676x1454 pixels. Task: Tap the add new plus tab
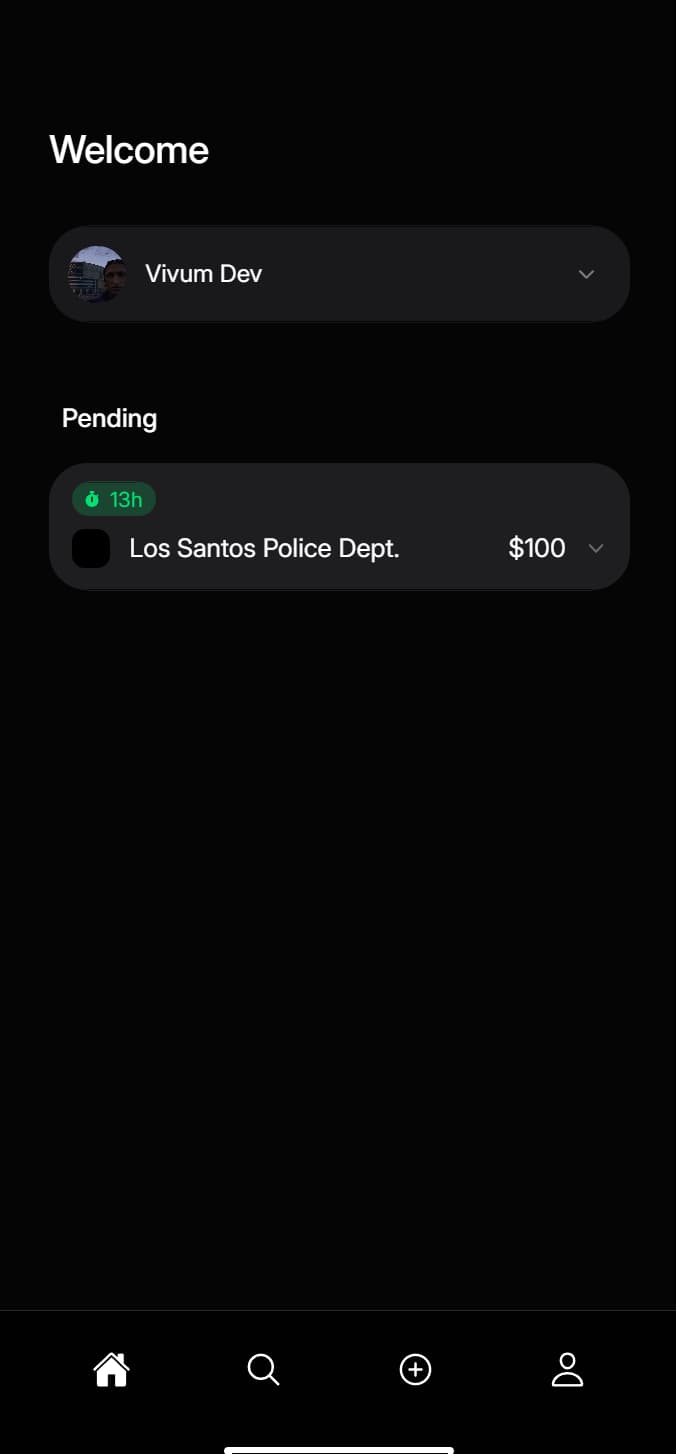[x=415, y=1369]
